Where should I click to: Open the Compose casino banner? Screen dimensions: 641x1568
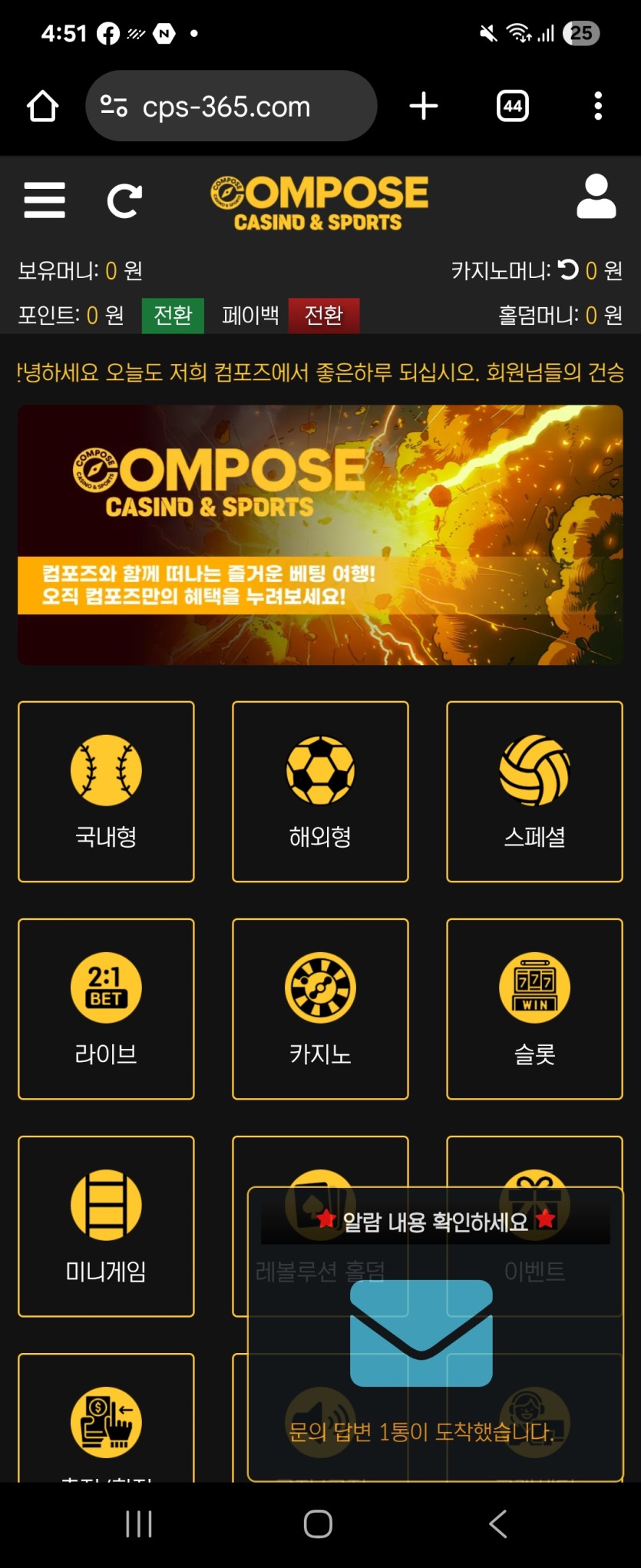pyautogui.click(x=320, y=534)
